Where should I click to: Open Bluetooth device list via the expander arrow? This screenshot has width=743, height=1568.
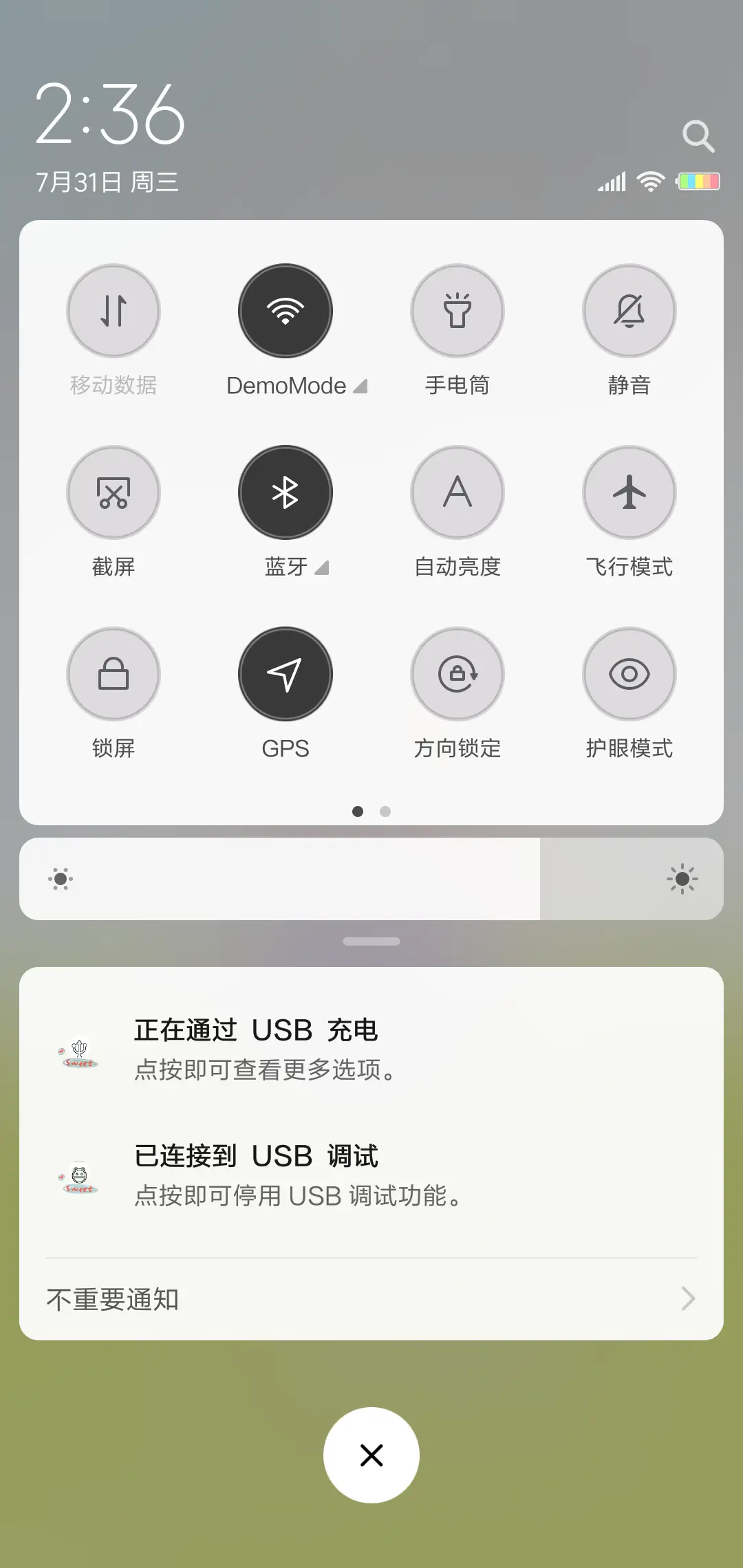[321, 567]
